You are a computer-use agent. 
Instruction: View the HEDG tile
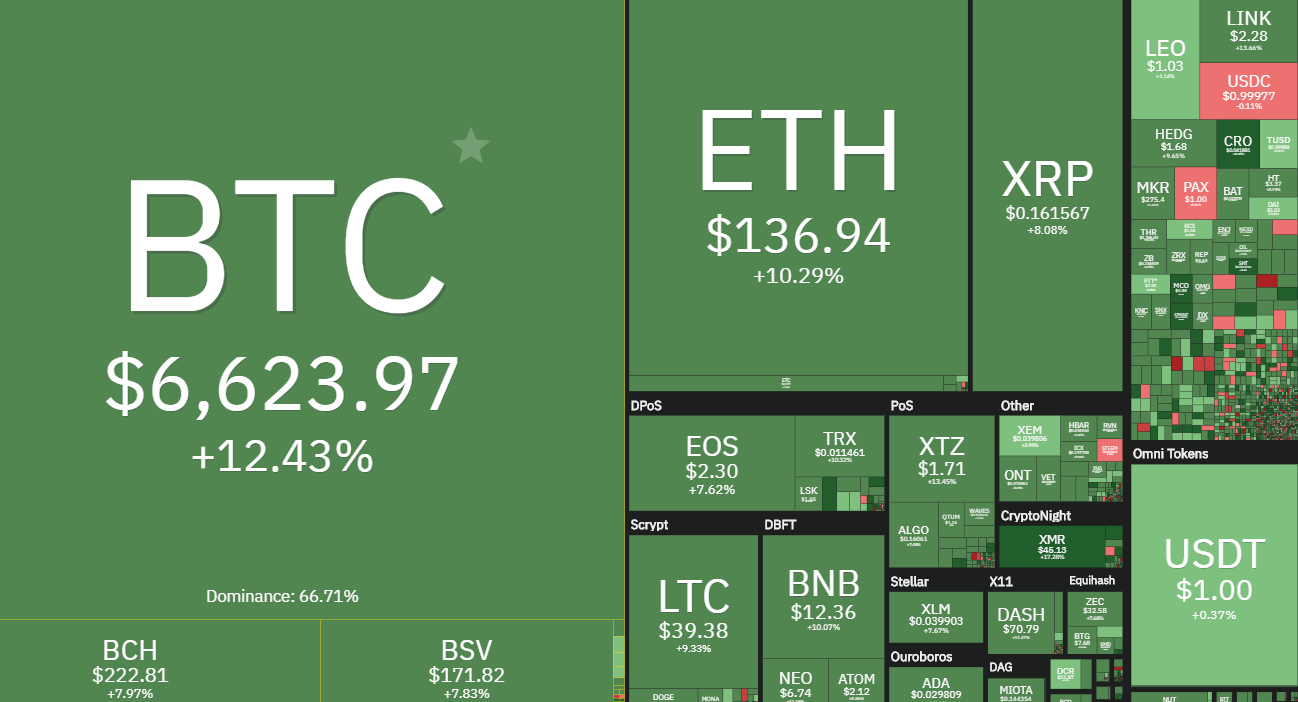coord(1173,141)
